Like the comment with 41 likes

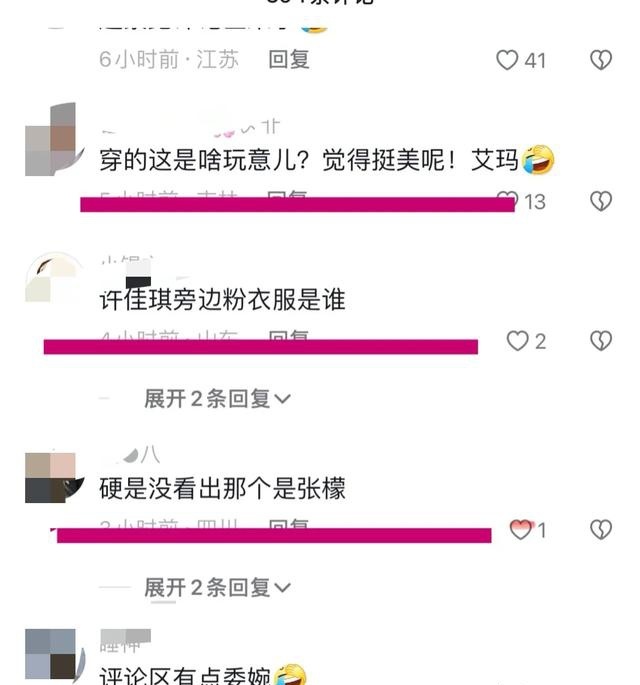point(507,60)
